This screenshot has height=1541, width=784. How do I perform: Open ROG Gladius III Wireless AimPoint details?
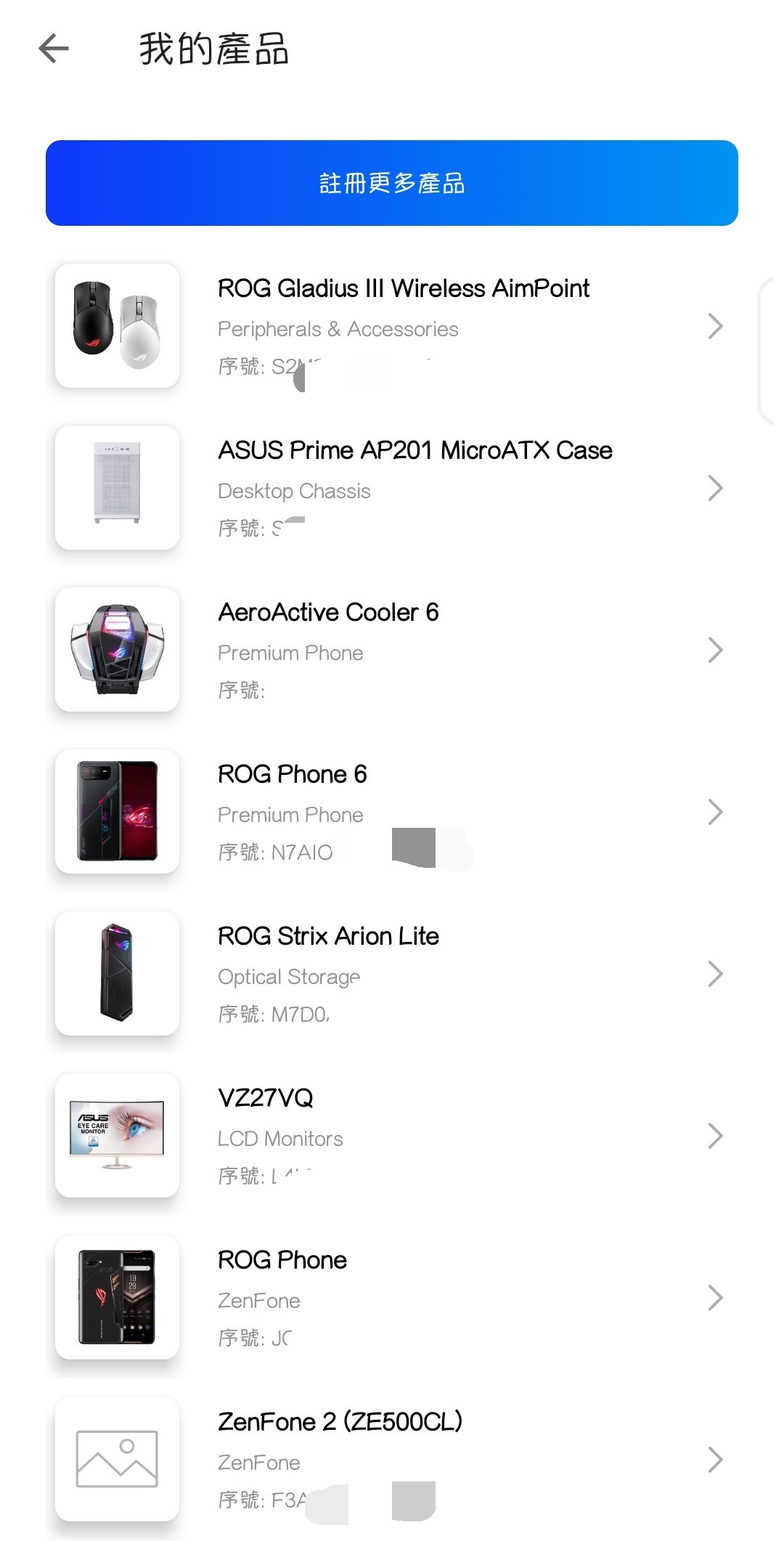392,326
